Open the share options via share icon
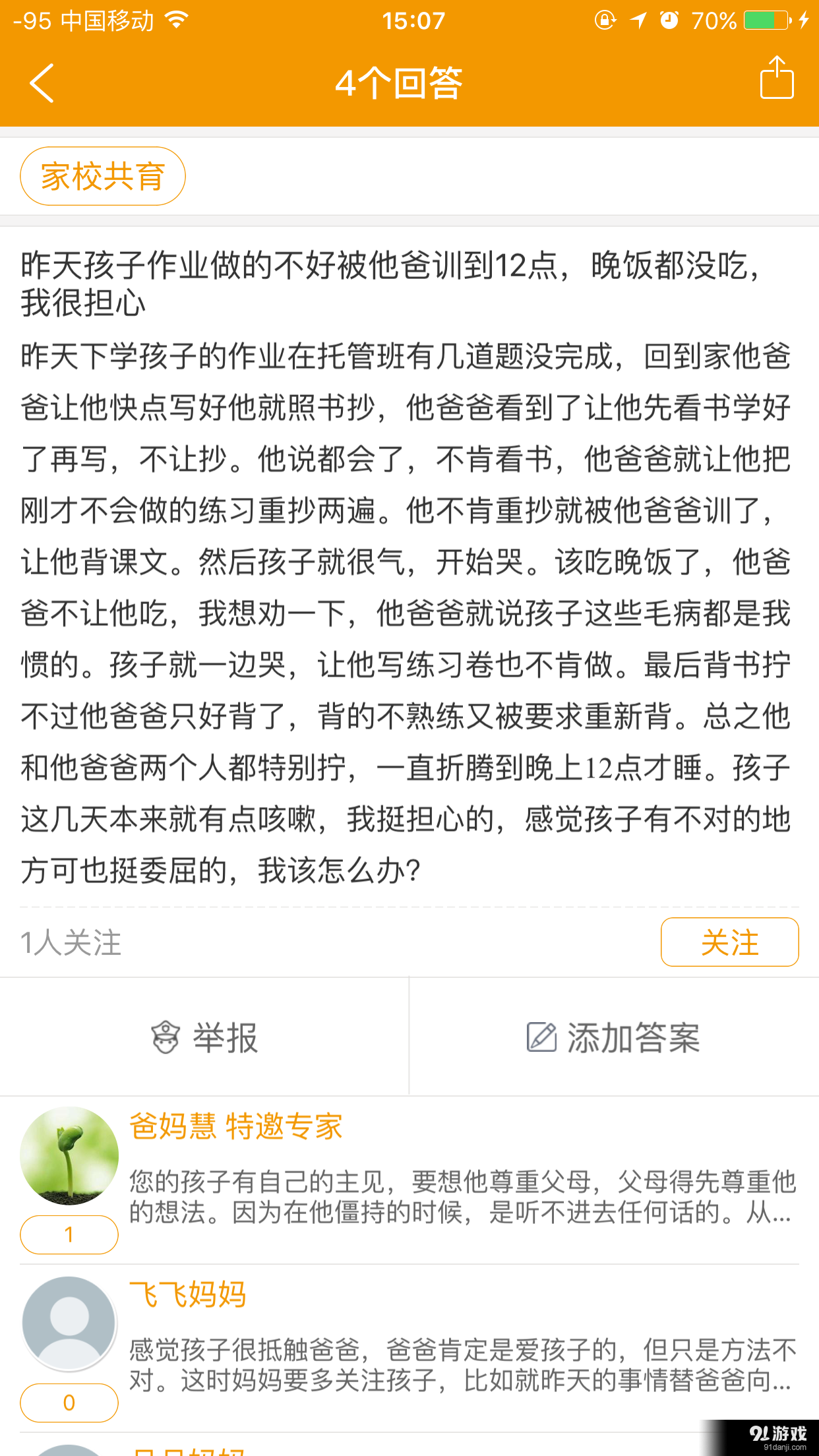This screenshot has height=1456, width=819. (776, 79)
